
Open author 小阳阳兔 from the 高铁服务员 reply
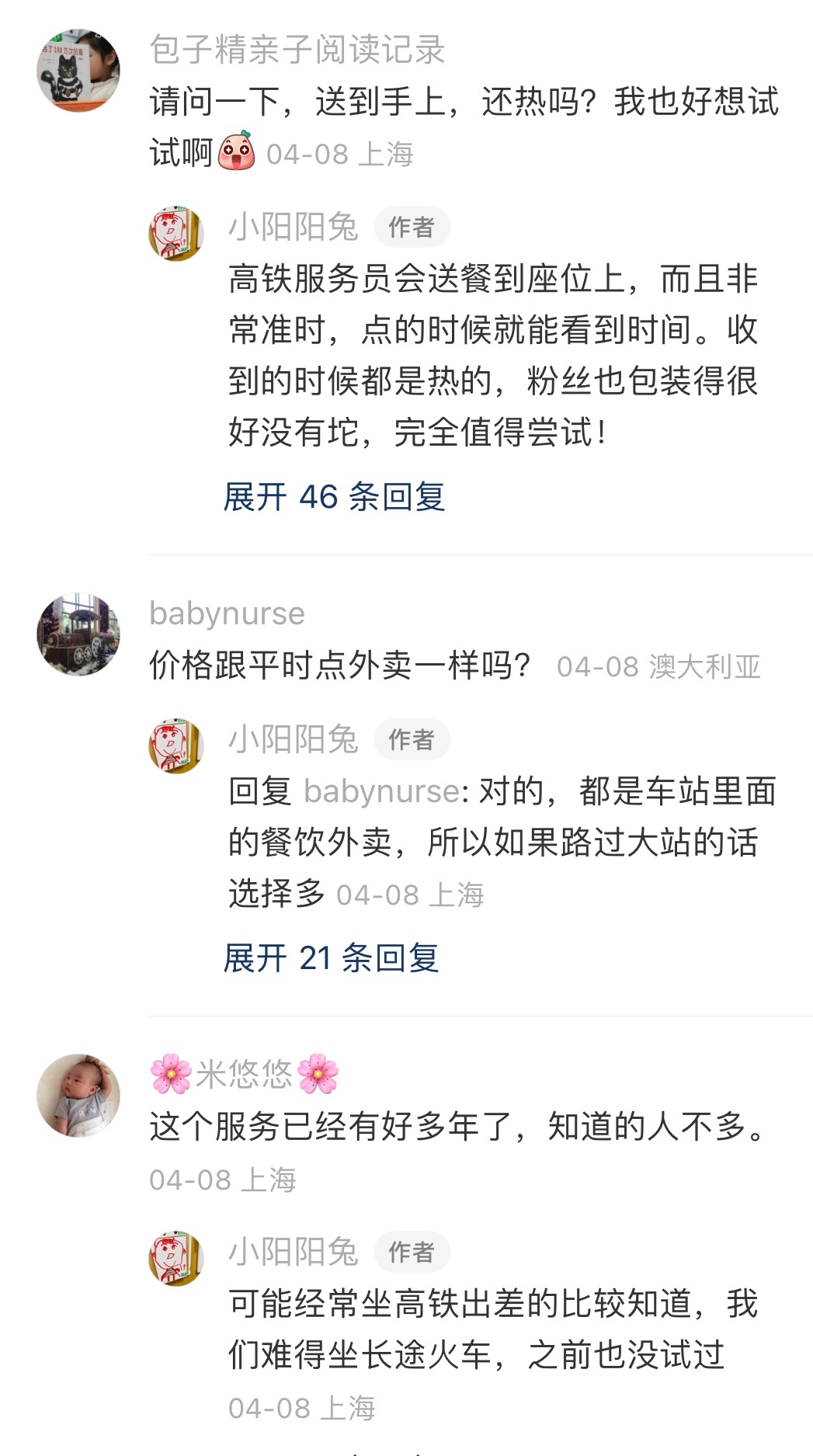(293, 228)
